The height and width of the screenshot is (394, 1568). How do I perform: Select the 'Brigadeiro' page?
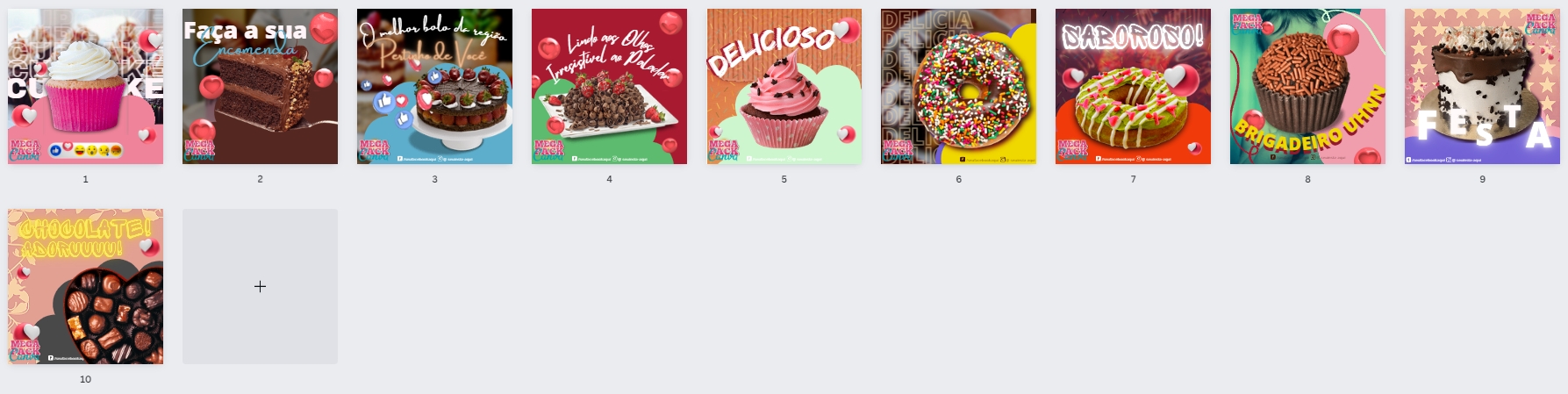pyautogui.click(x=1307, y=86)
